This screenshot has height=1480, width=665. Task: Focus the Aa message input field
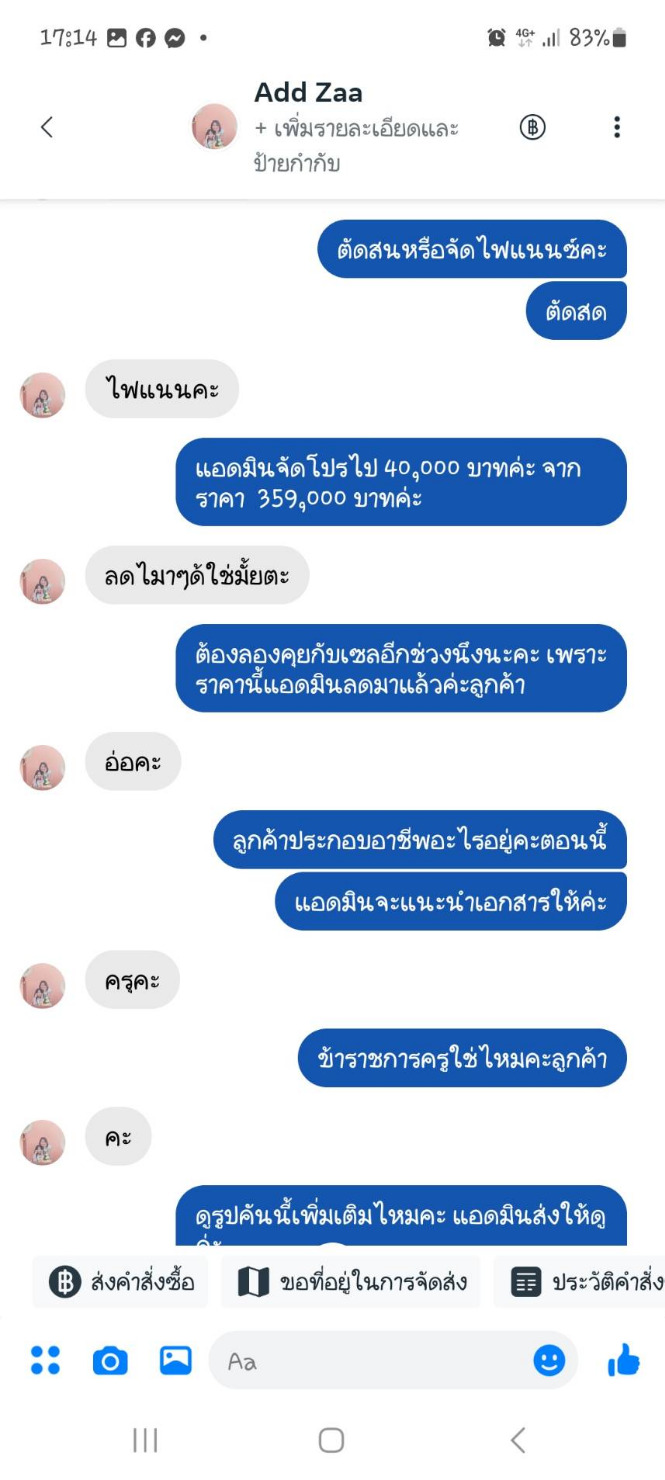click(370, 1360)
